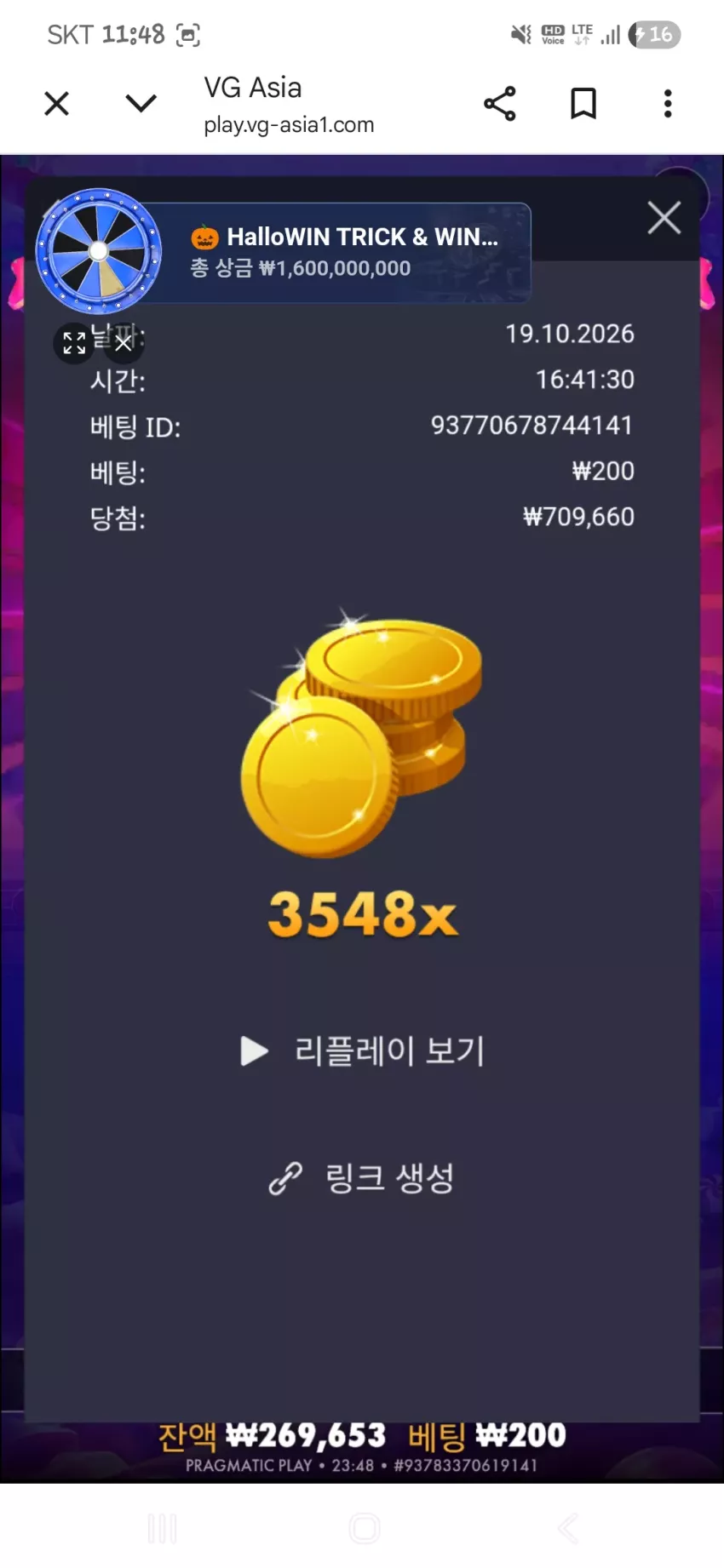This screenshot has width=724, height=1568.
Task: Dismiss the floating promo wheel widget
Action: 124,343
